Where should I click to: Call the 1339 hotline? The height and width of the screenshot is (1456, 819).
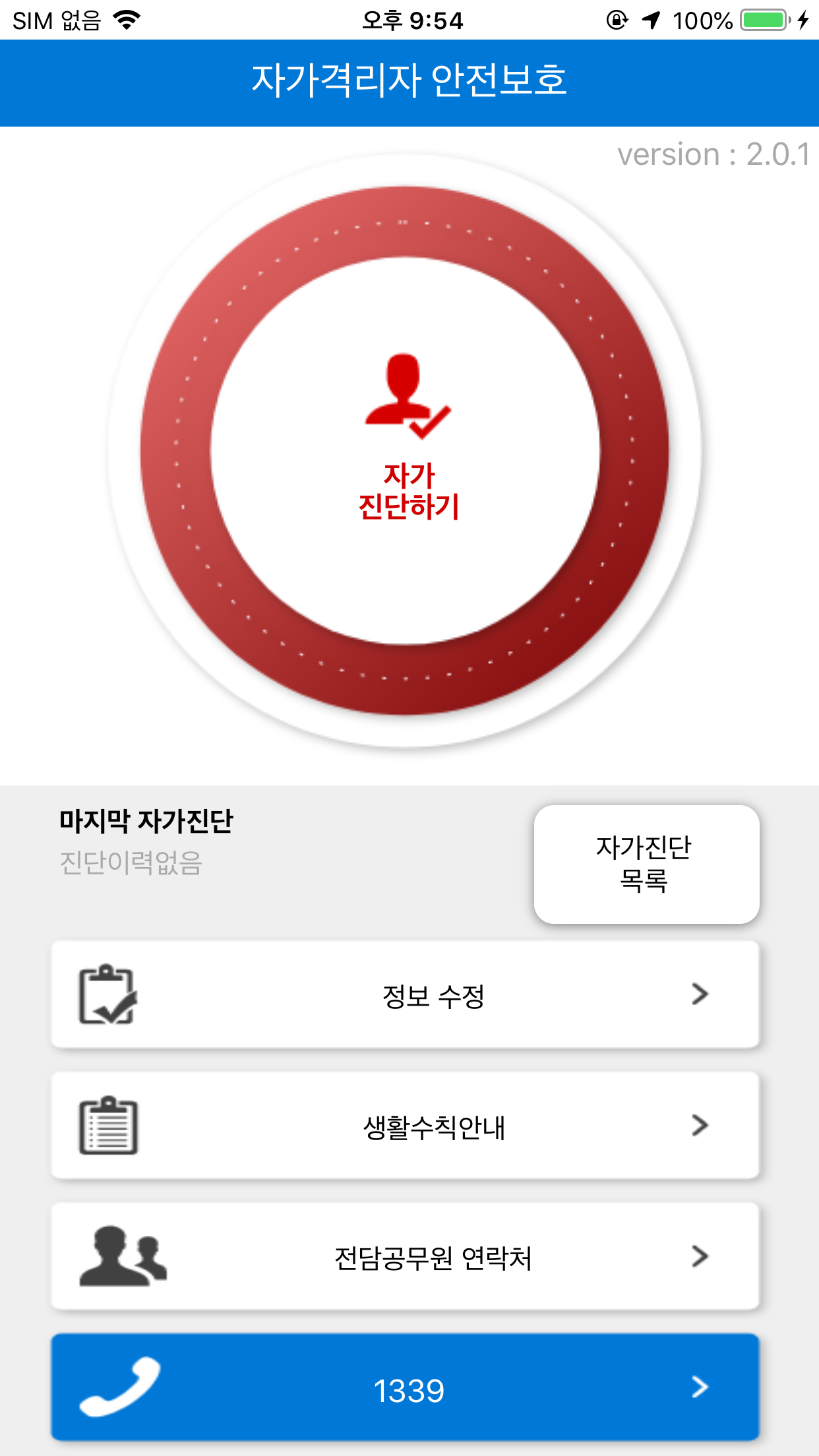(x=406, y=1387)
